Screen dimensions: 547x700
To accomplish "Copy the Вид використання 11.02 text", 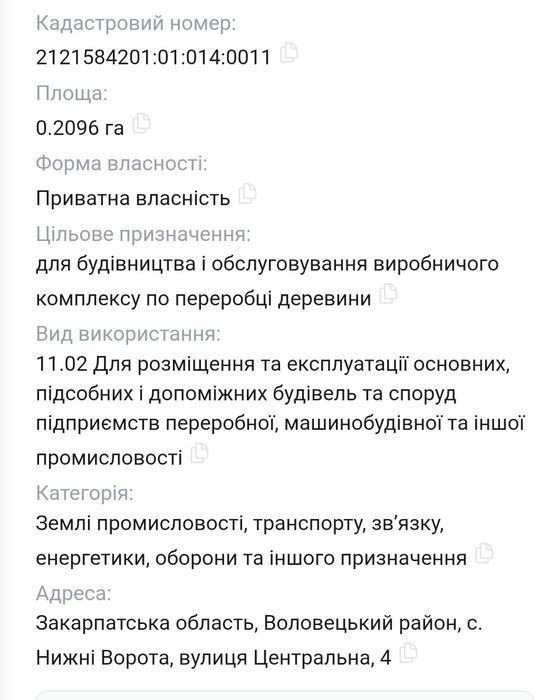I will (x=199, y=453).
